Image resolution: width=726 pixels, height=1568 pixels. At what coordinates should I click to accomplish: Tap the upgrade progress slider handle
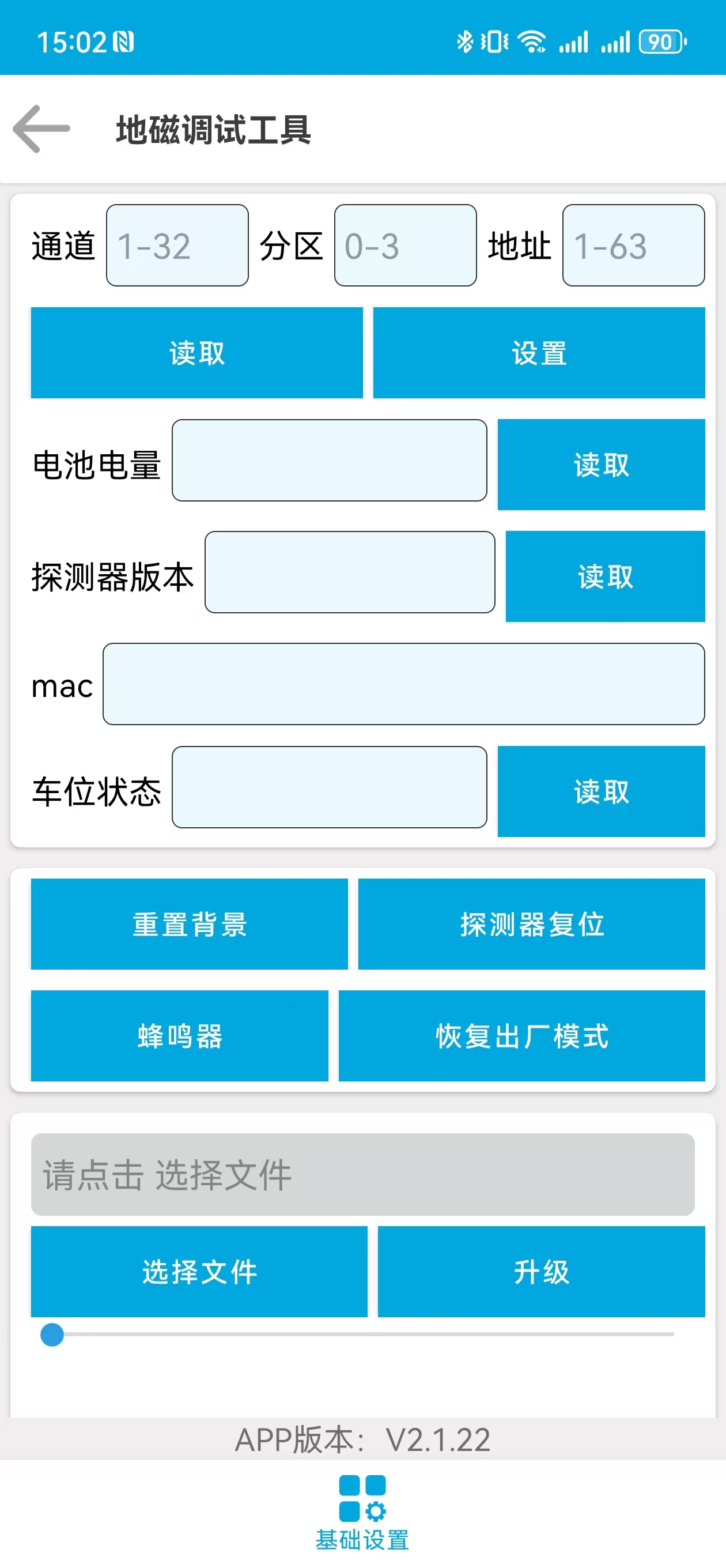click(52, 1335)
